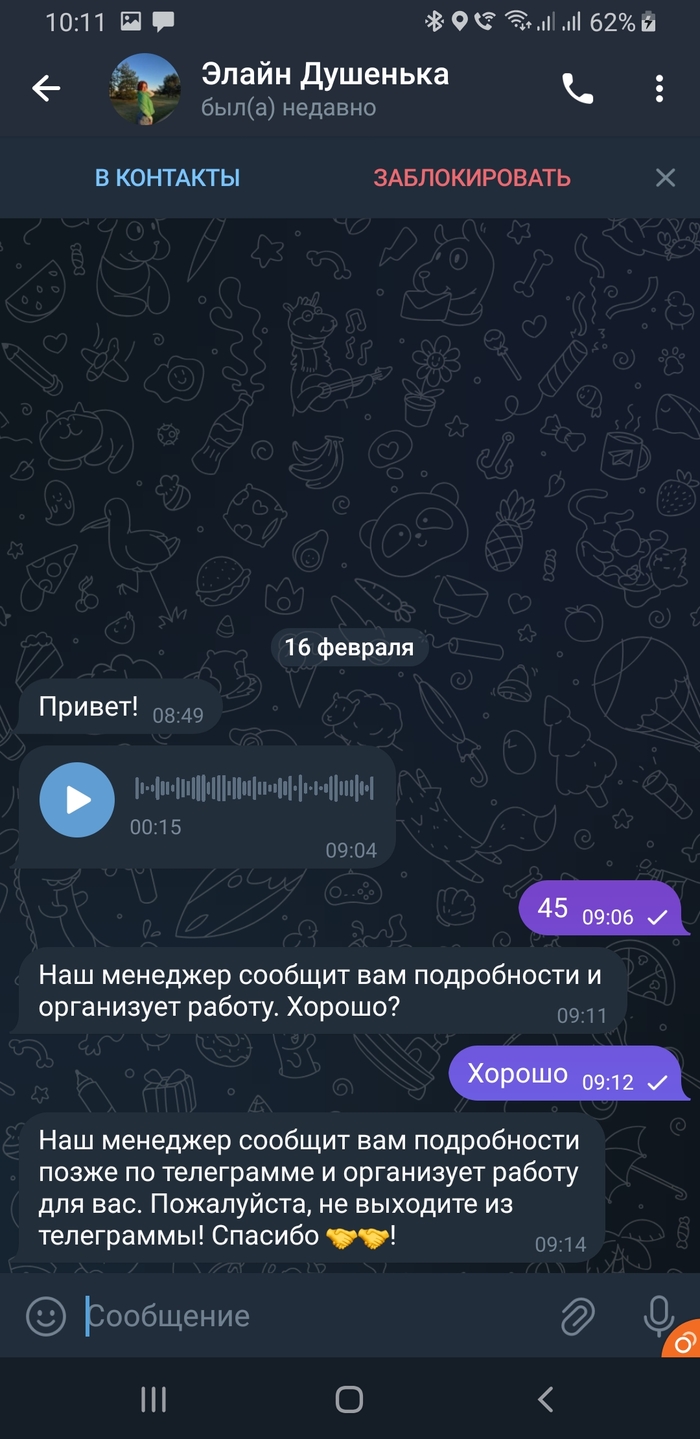Tap the microphone to record voice

click(658, 1314)
